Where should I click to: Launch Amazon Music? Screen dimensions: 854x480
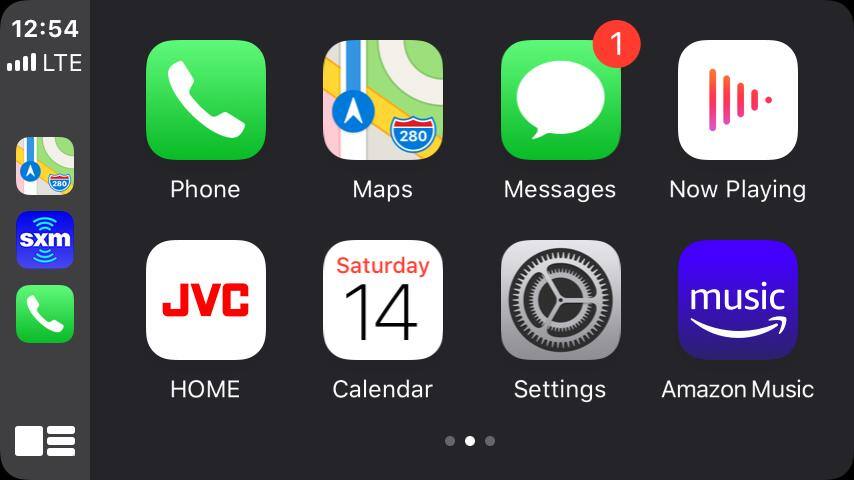coord(737,300)
